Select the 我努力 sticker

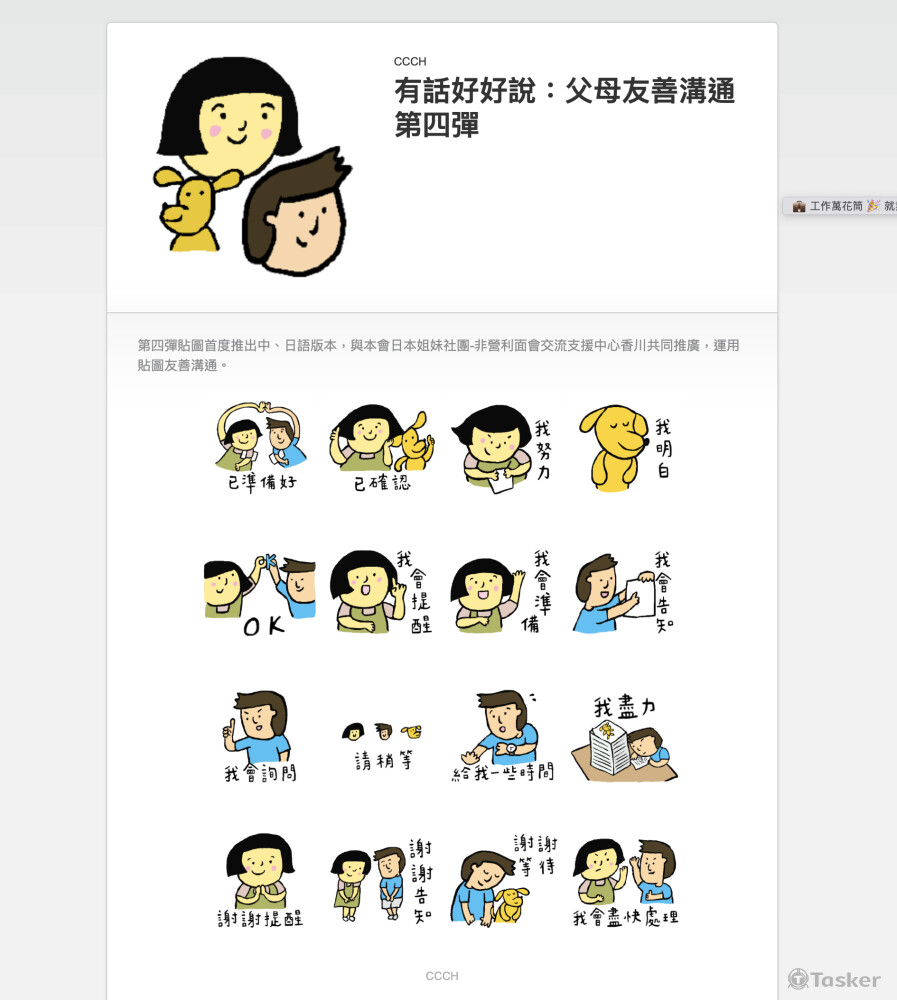point(502,448)
